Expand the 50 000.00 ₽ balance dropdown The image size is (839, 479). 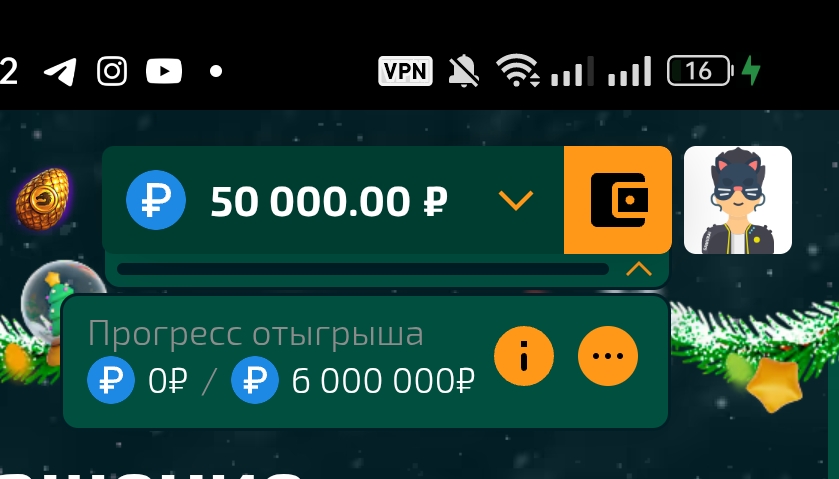tap(516, 200)
